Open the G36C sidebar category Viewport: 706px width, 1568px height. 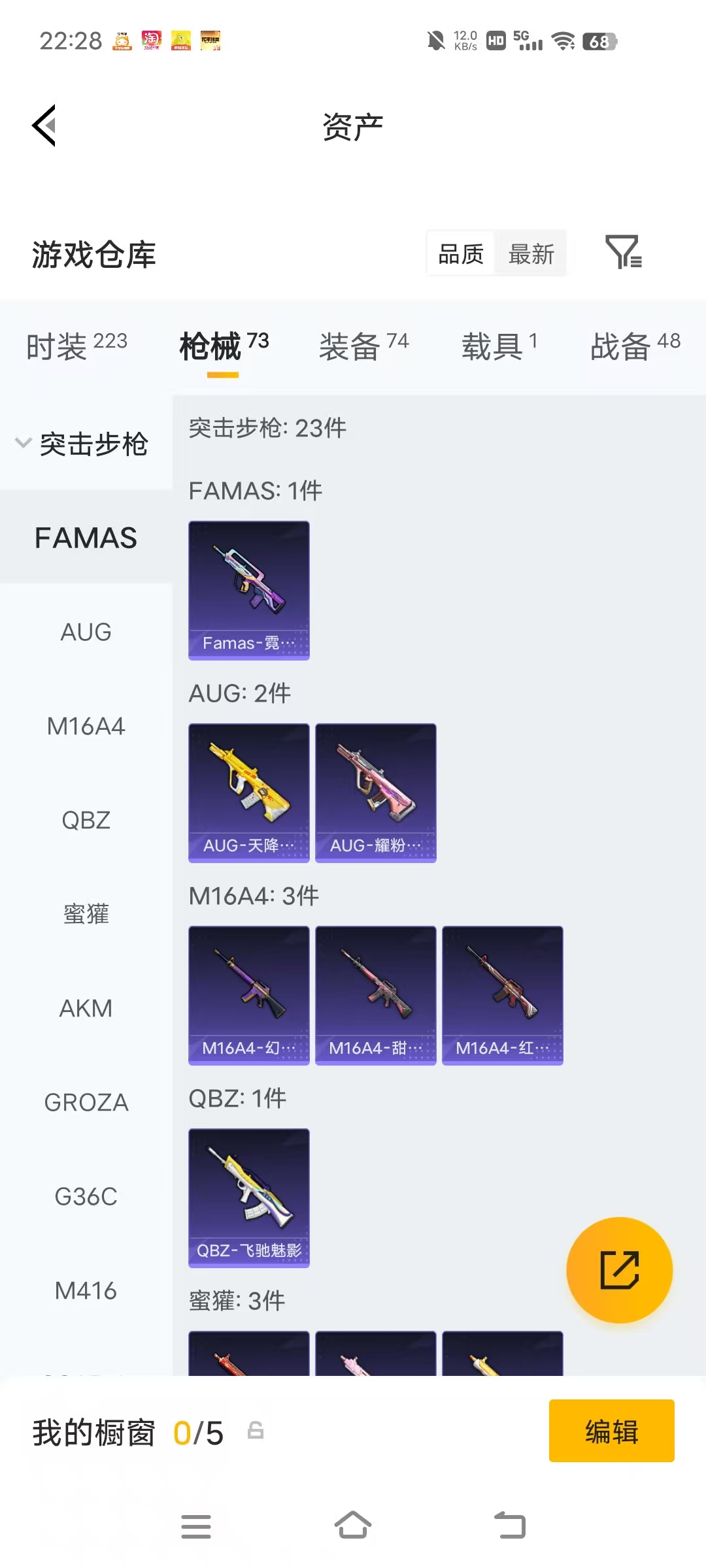pos(86,1196)
